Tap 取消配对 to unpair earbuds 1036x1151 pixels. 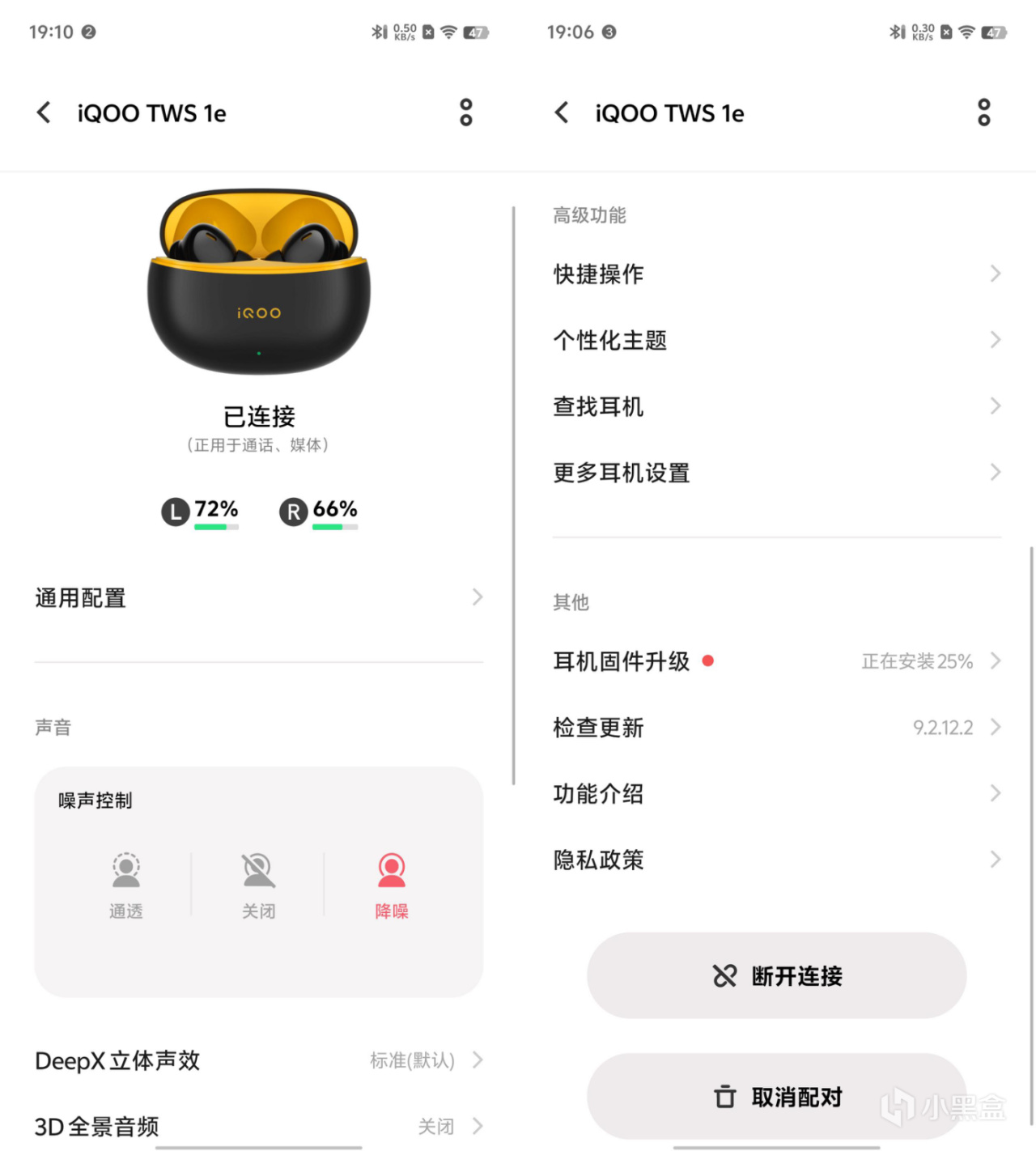[776, 1097]
